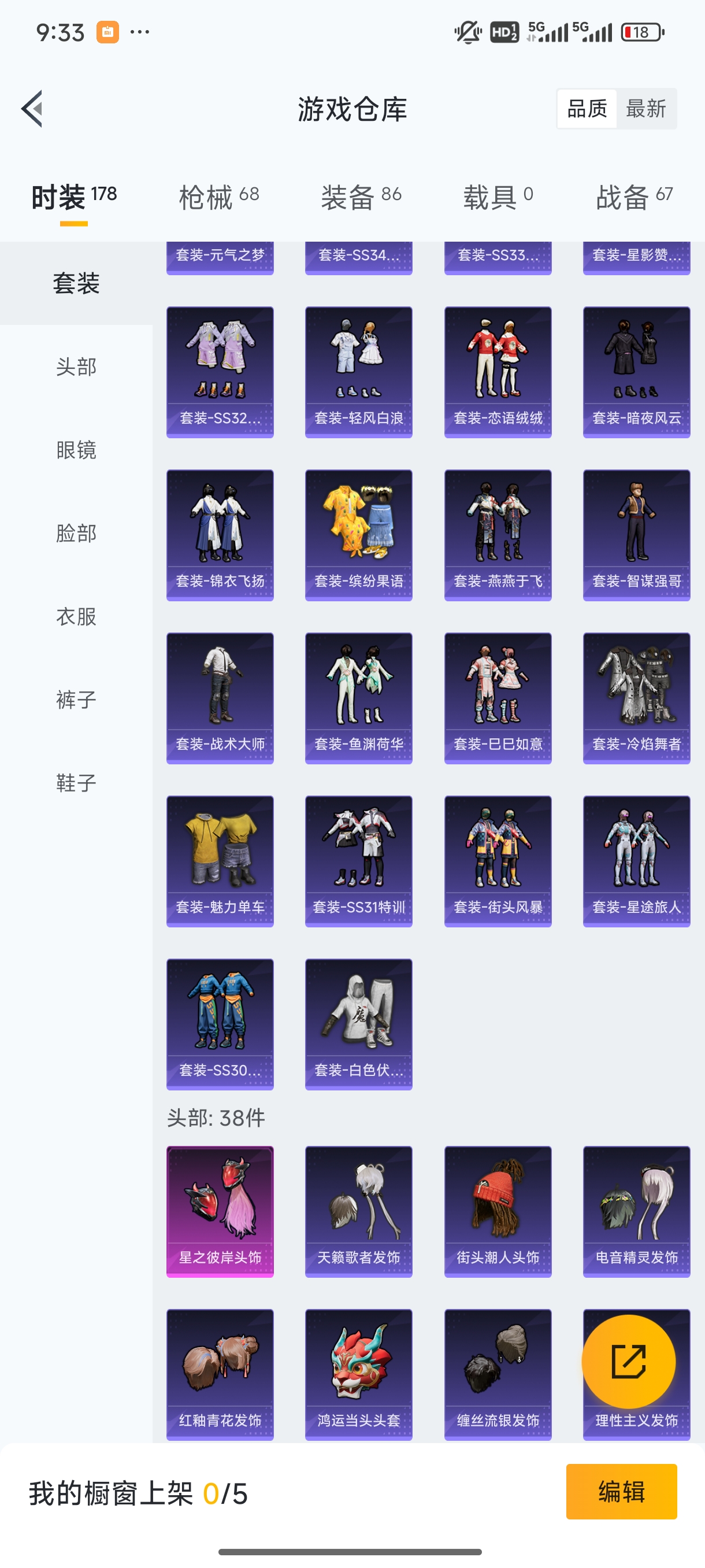
Task: Switch to the 装备 tab
Action: (x=361, y=197)
